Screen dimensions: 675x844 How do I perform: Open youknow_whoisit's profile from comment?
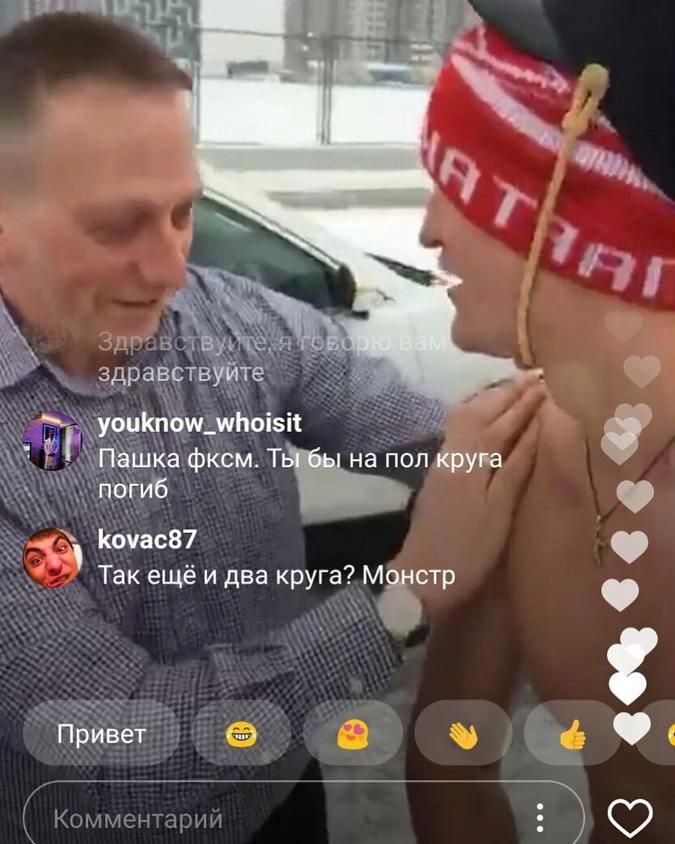pyautogui.click(x=52, y=441)
